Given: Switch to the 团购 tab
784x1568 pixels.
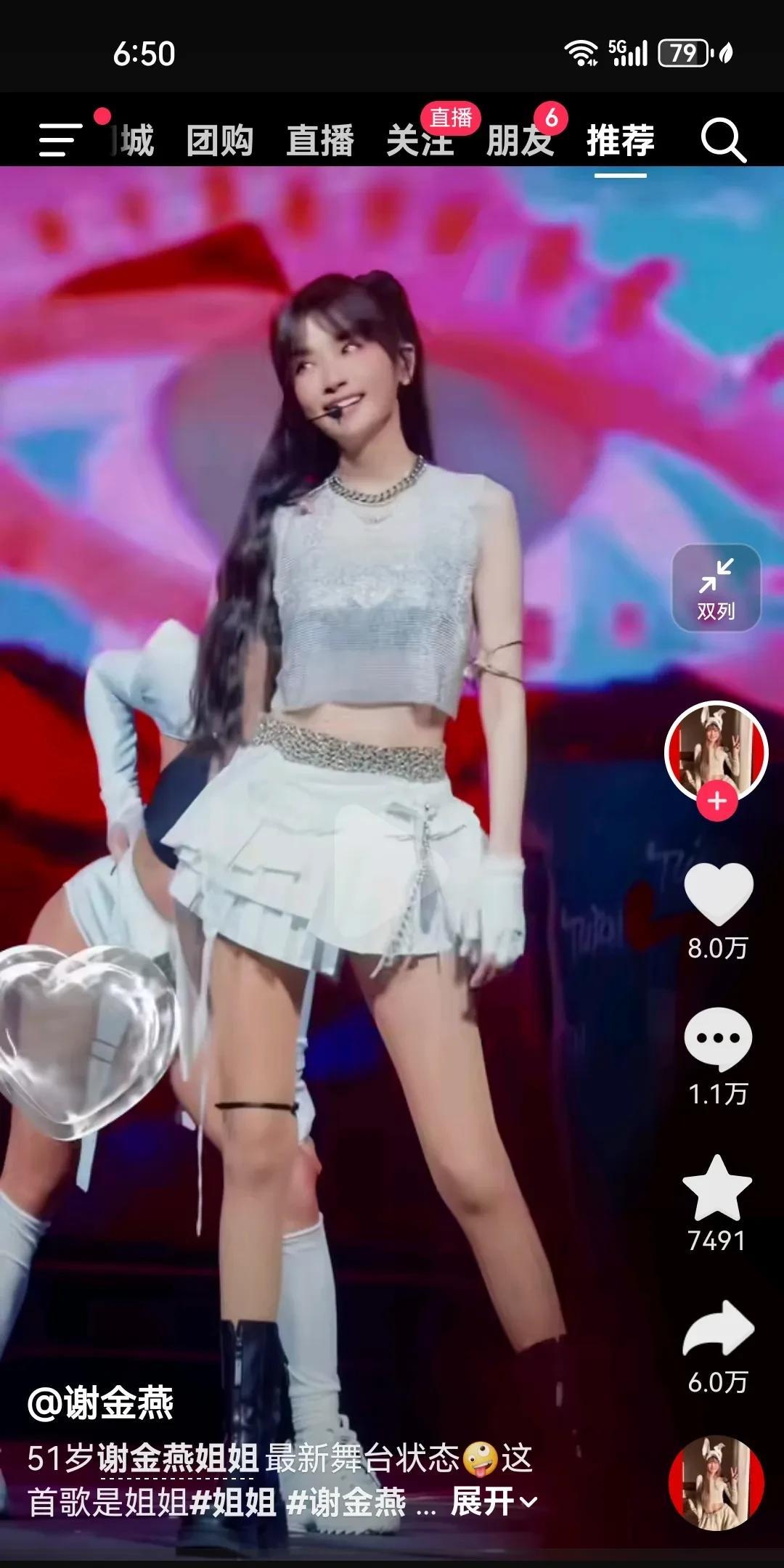Looking at the screenshot, I should [219, 140].
